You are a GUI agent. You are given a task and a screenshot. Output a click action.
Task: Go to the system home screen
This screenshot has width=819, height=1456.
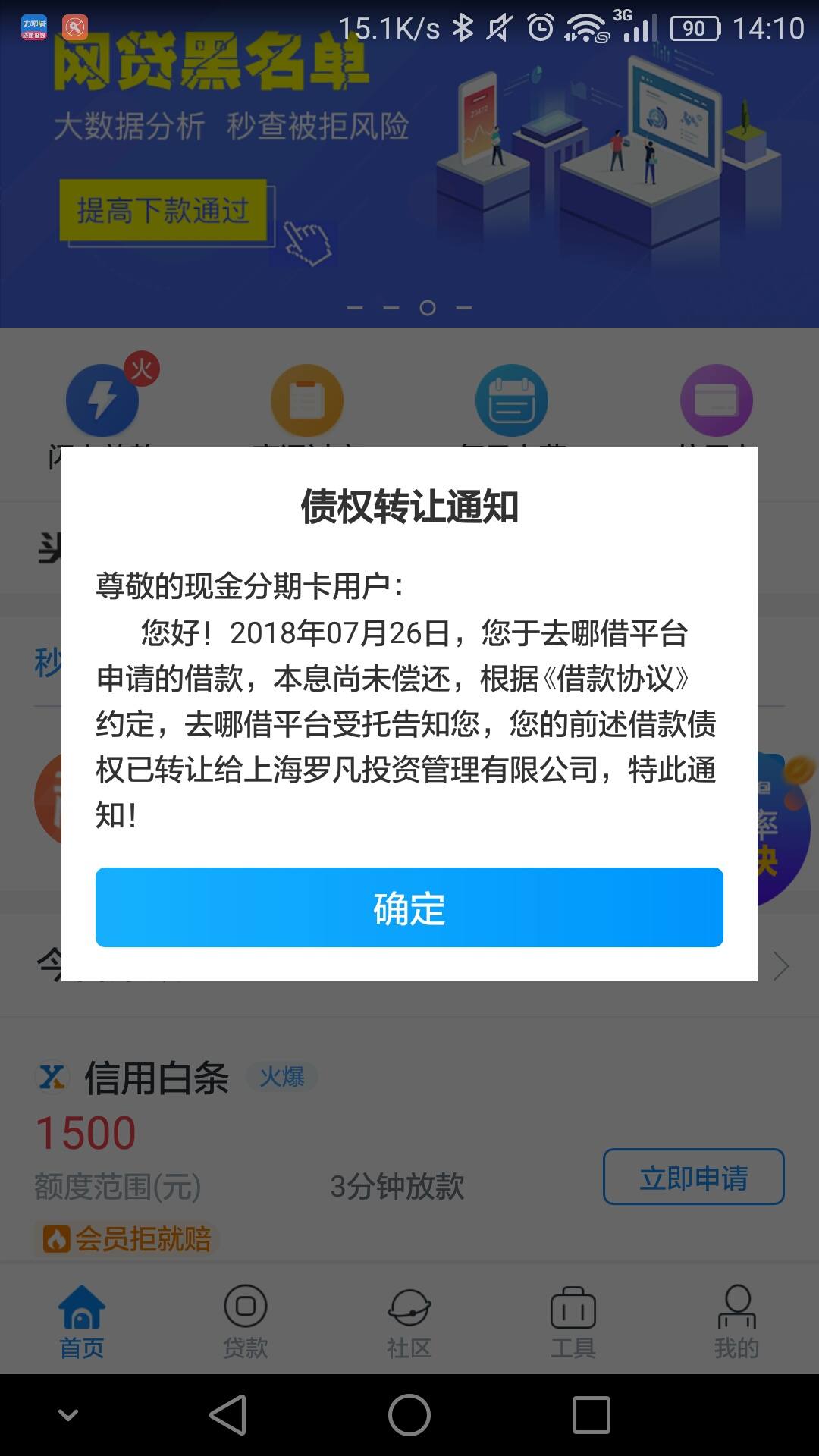[x=409, y=1415]
